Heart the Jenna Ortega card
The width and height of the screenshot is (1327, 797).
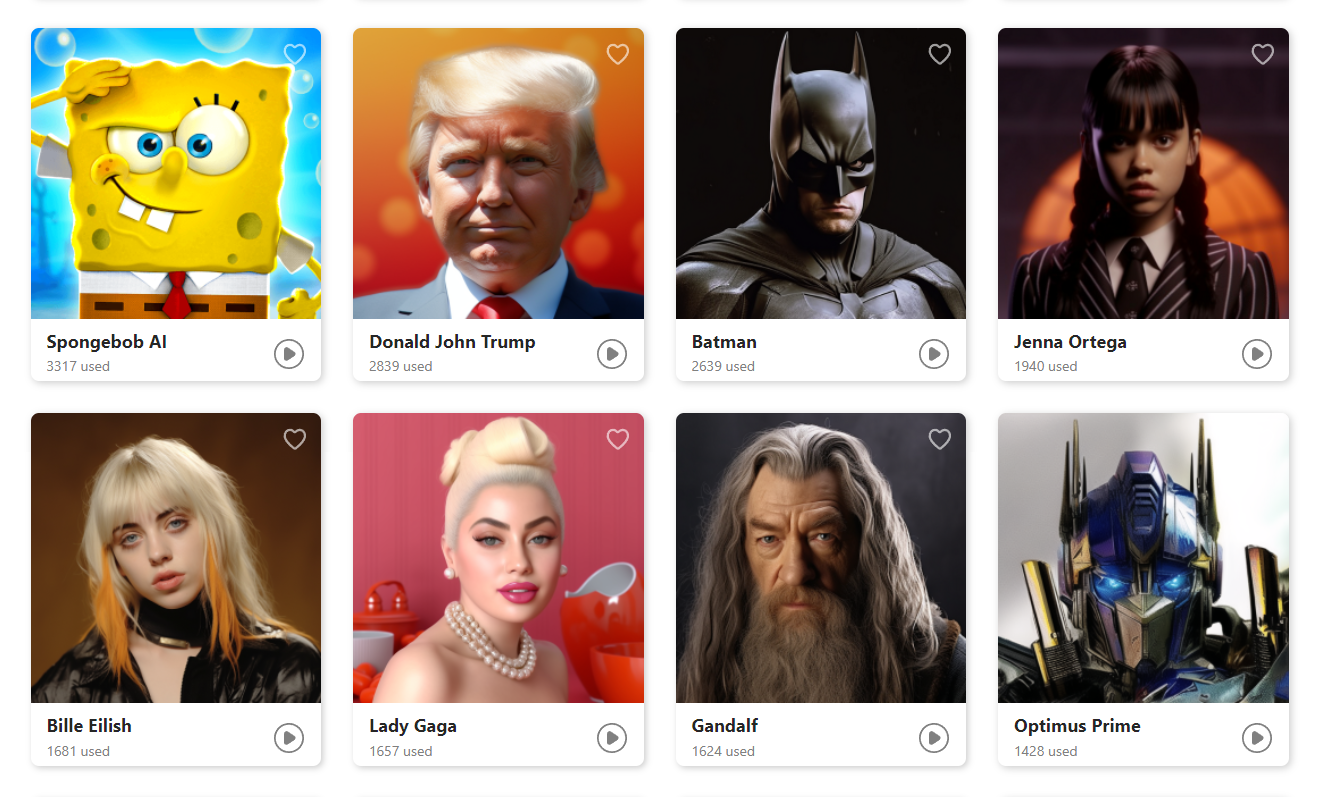(1262, 54)
